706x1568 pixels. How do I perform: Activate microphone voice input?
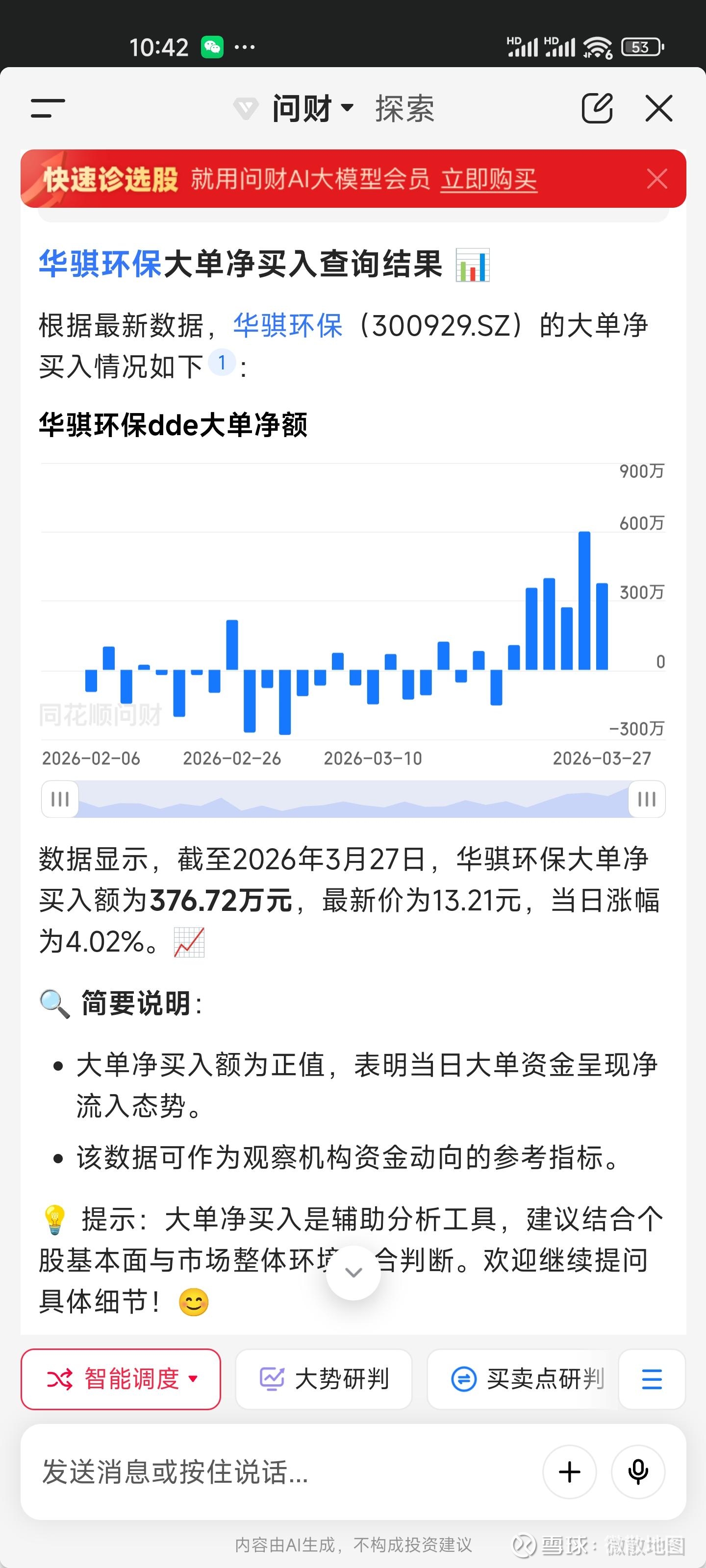tap(638, 1472)
